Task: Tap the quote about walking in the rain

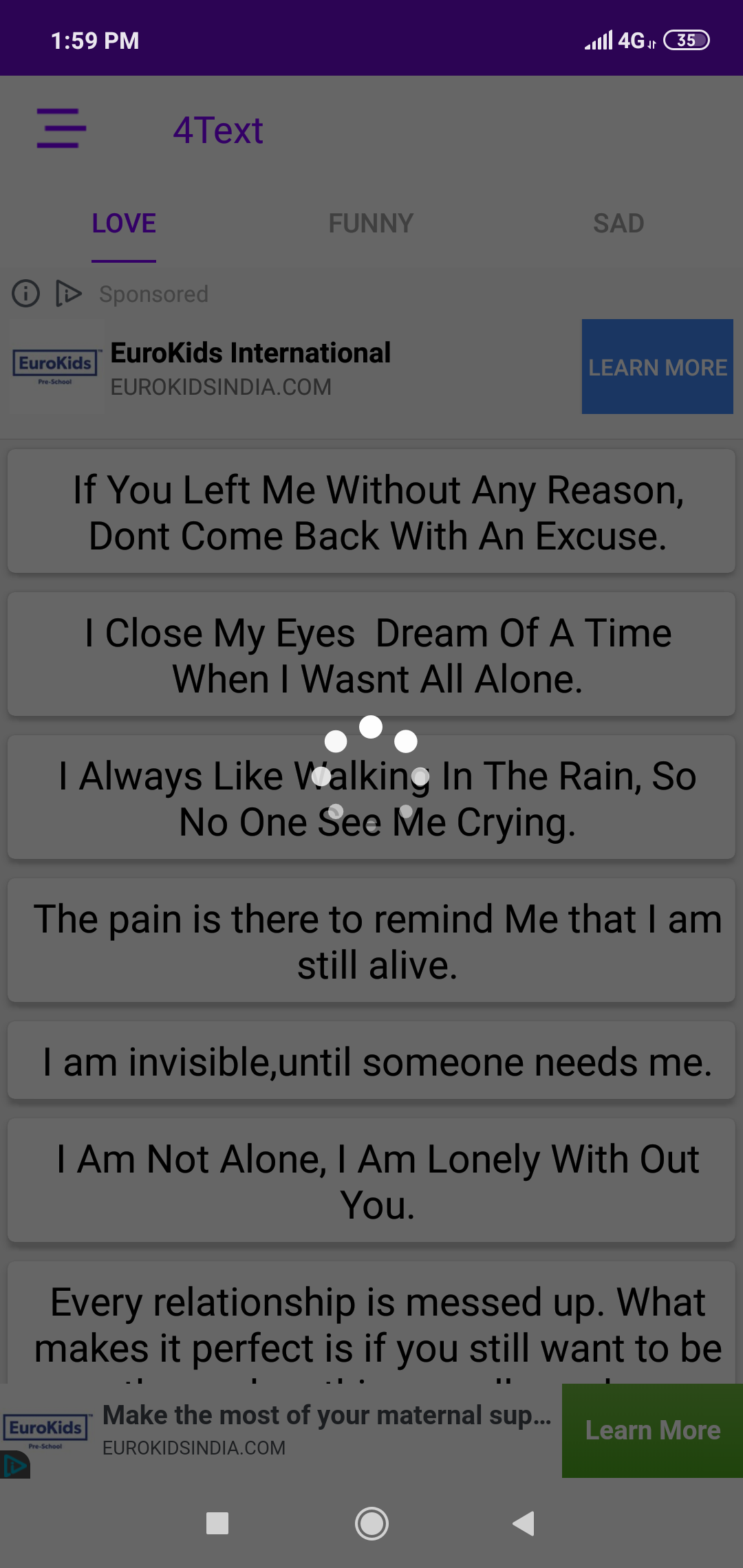Action: (x=371, y=797)
